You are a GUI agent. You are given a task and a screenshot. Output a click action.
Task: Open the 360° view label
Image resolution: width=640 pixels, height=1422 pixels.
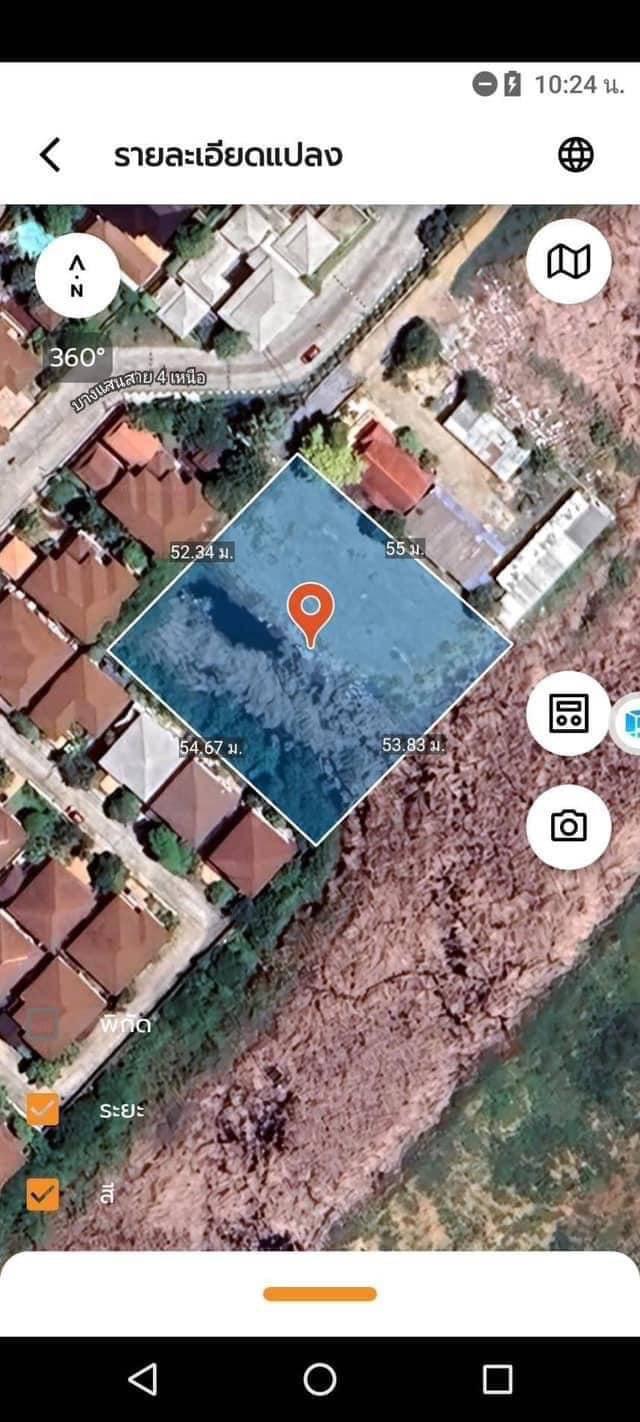(78, 357)
